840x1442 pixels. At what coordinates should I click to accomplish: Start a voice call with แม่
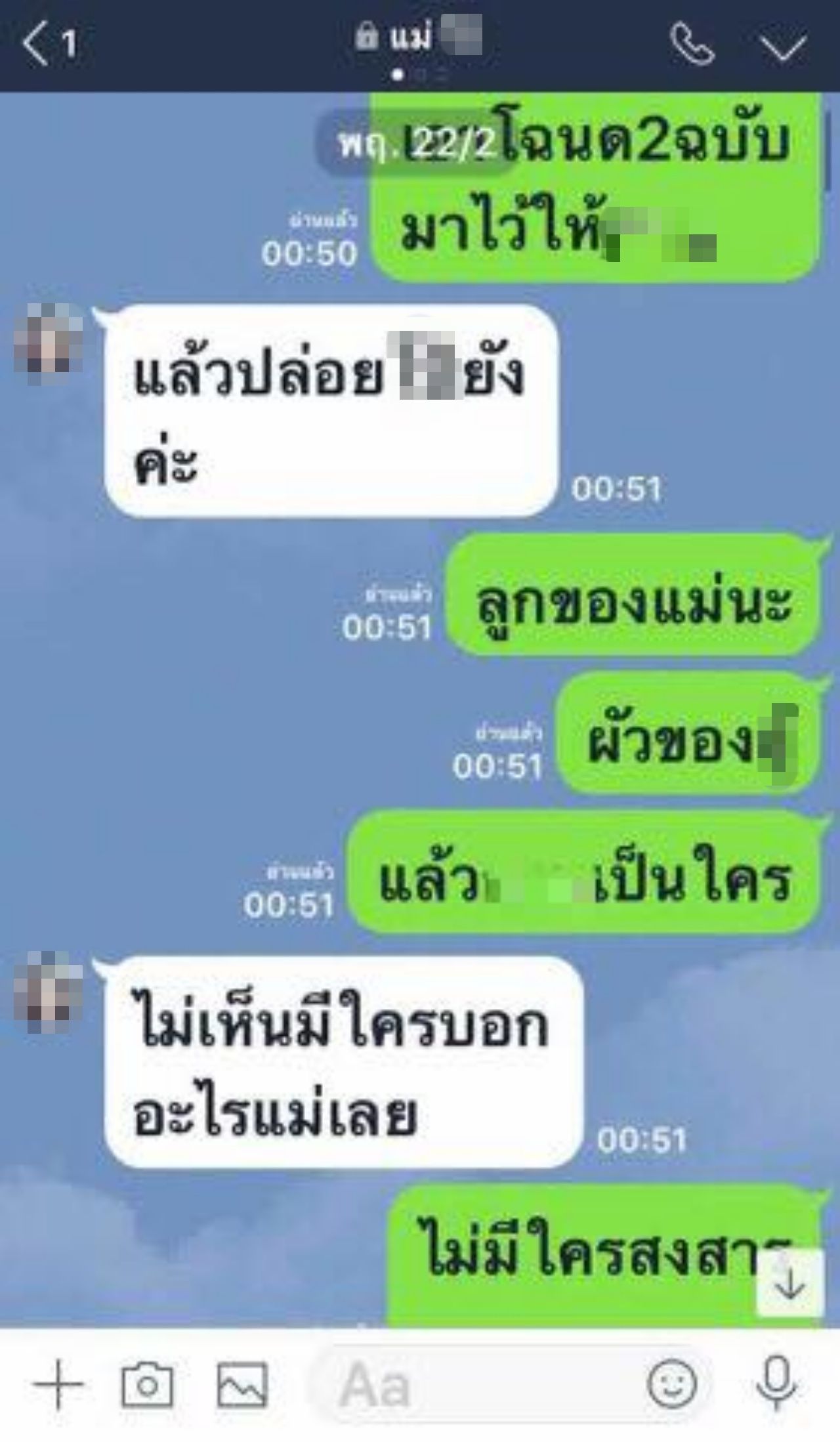(x=691, y=45)
